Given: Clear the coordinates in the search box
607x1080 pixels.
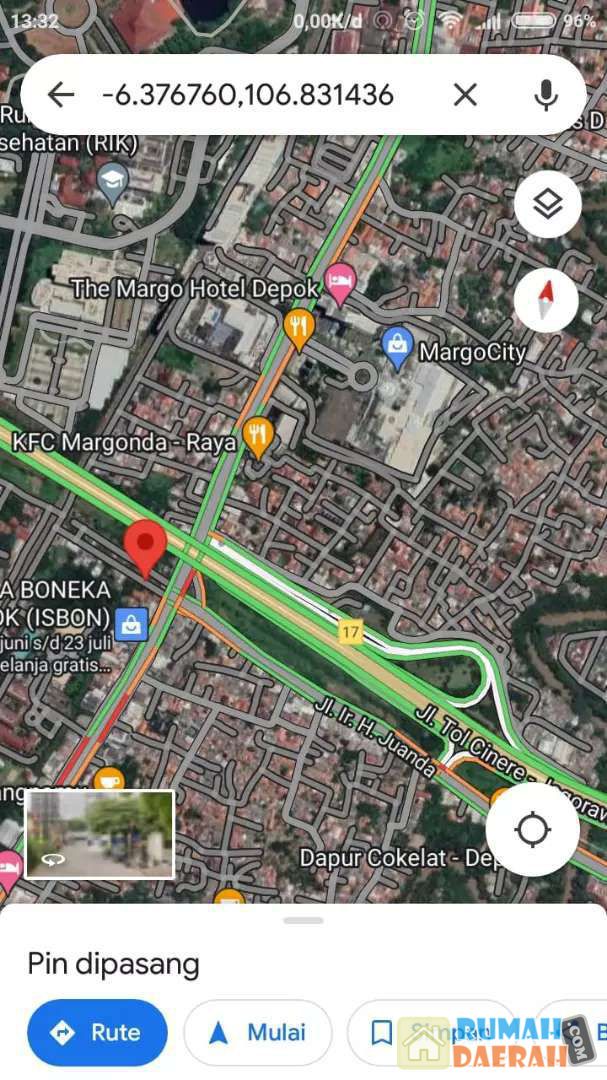Looking at the screenshot, I should [465, 95].
